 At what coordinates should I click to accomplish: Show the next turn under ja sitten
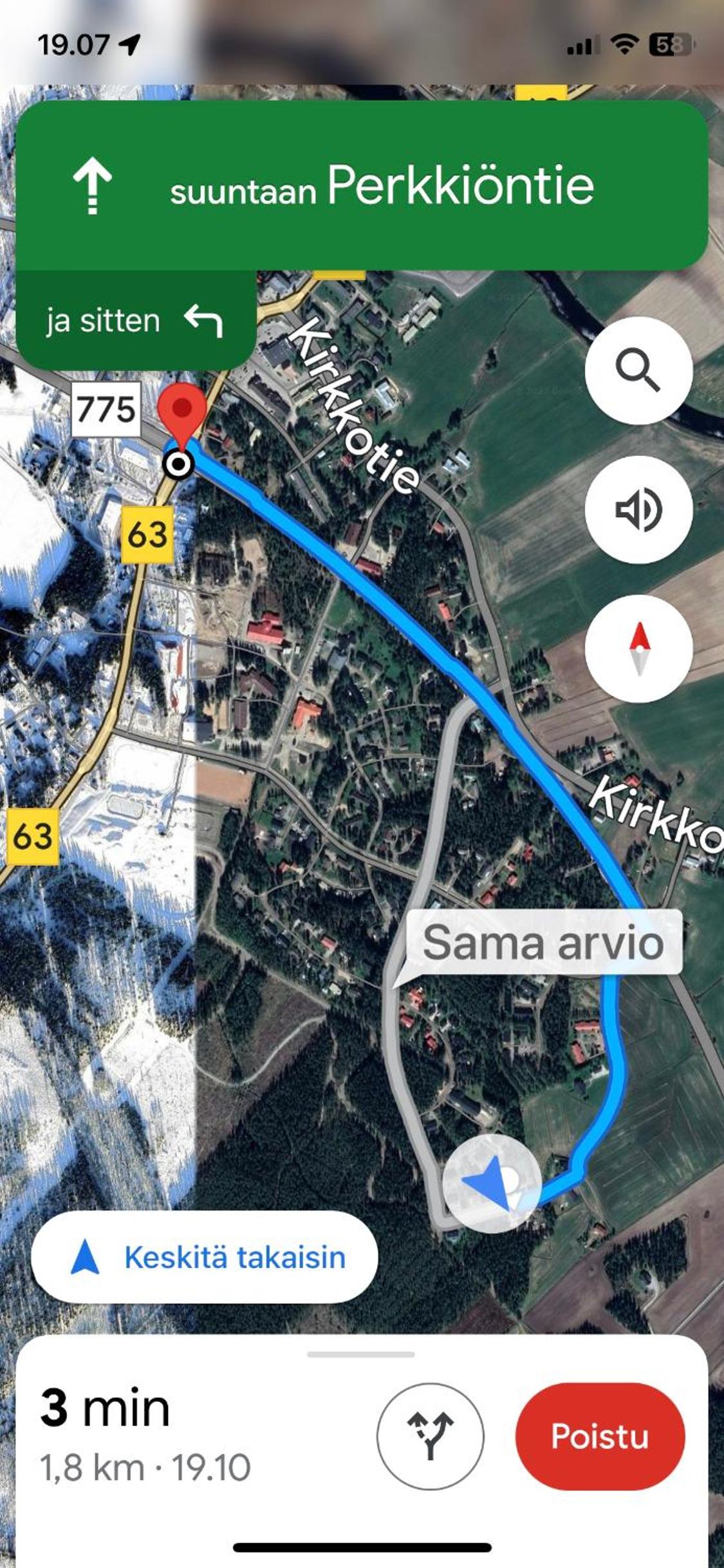[136, 320]
